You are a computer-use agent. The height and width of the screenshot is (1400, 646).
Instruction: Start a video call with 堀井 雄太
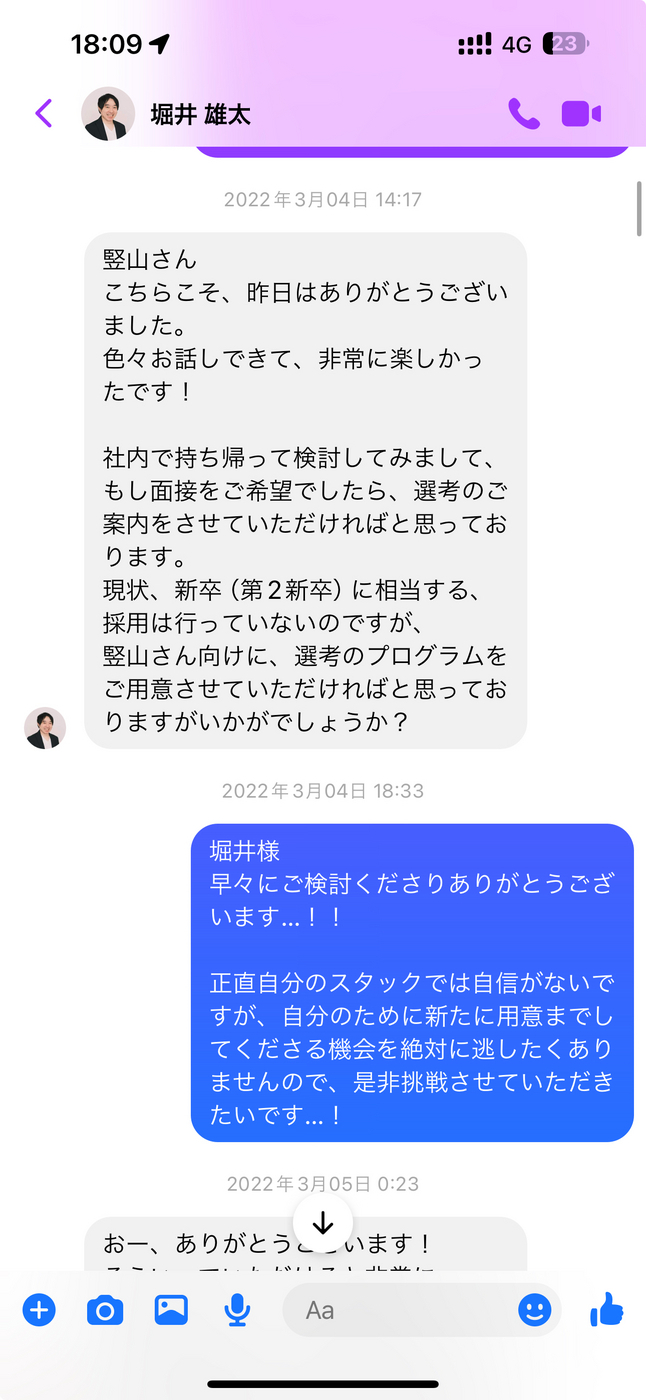pos(581,114)
